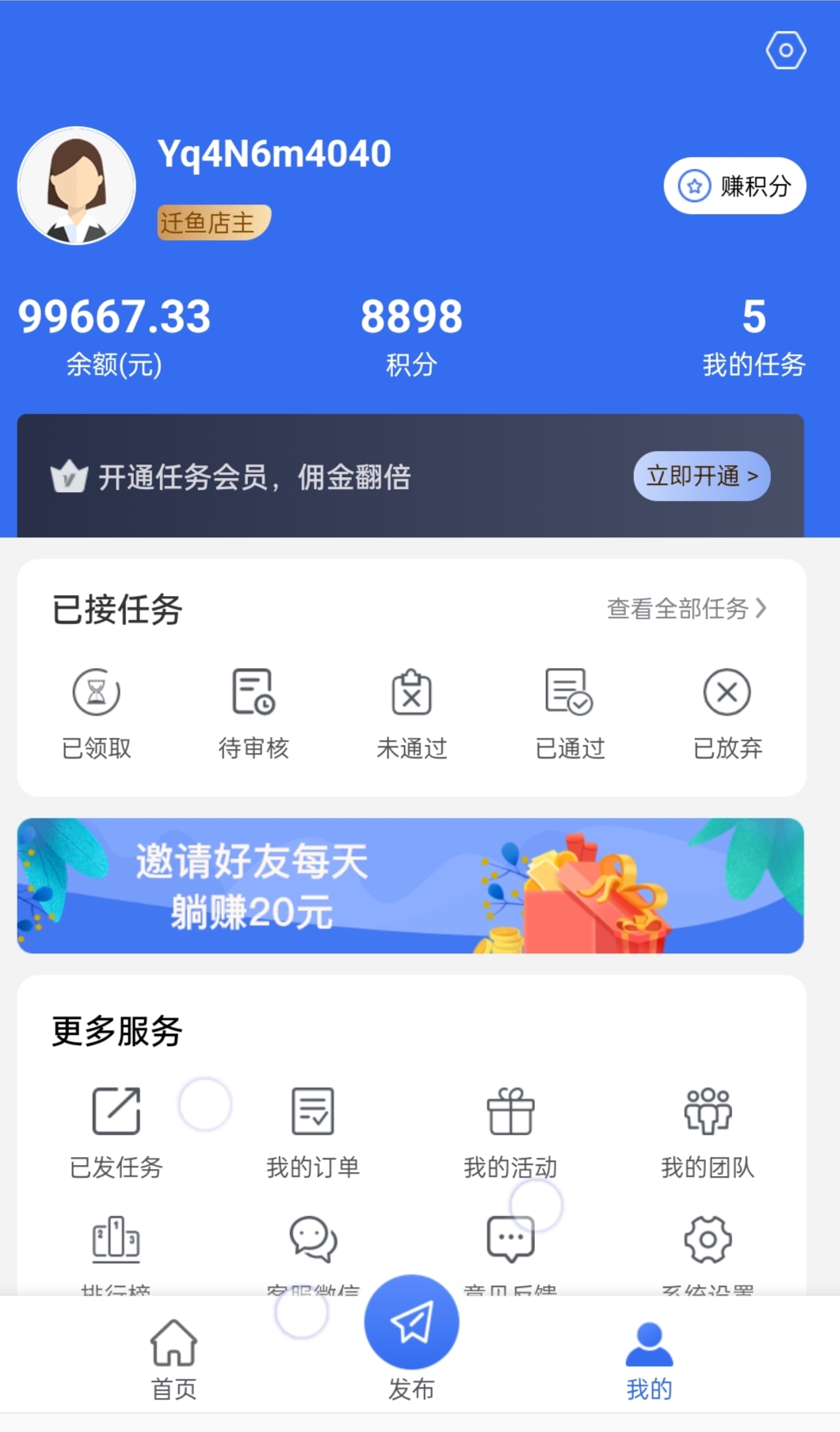Open the settings gear at top right
This screenshot has height=1432, width=840.
pyautogui.click(x=786, y=51)
